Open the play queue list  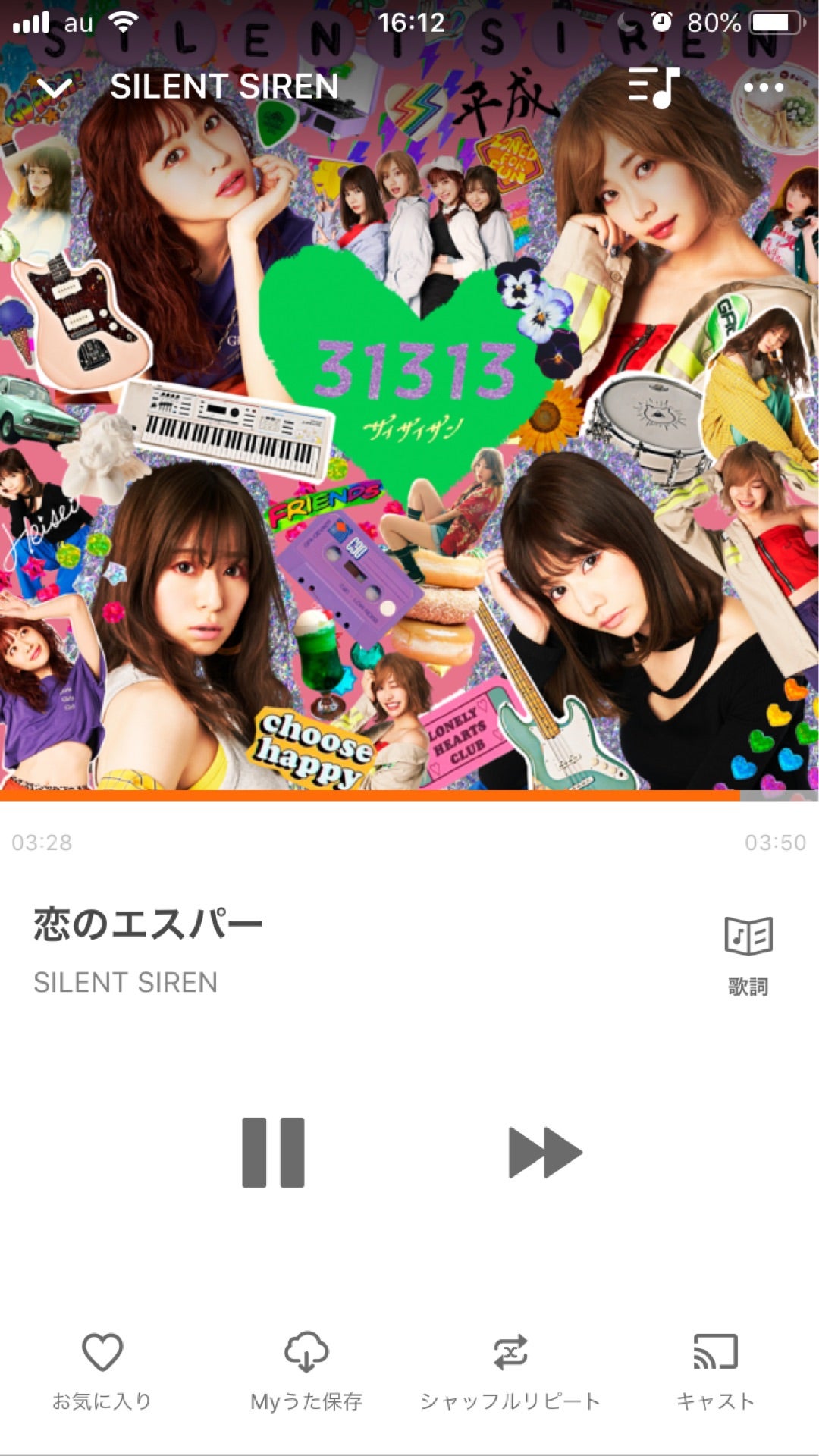(653, 88)
